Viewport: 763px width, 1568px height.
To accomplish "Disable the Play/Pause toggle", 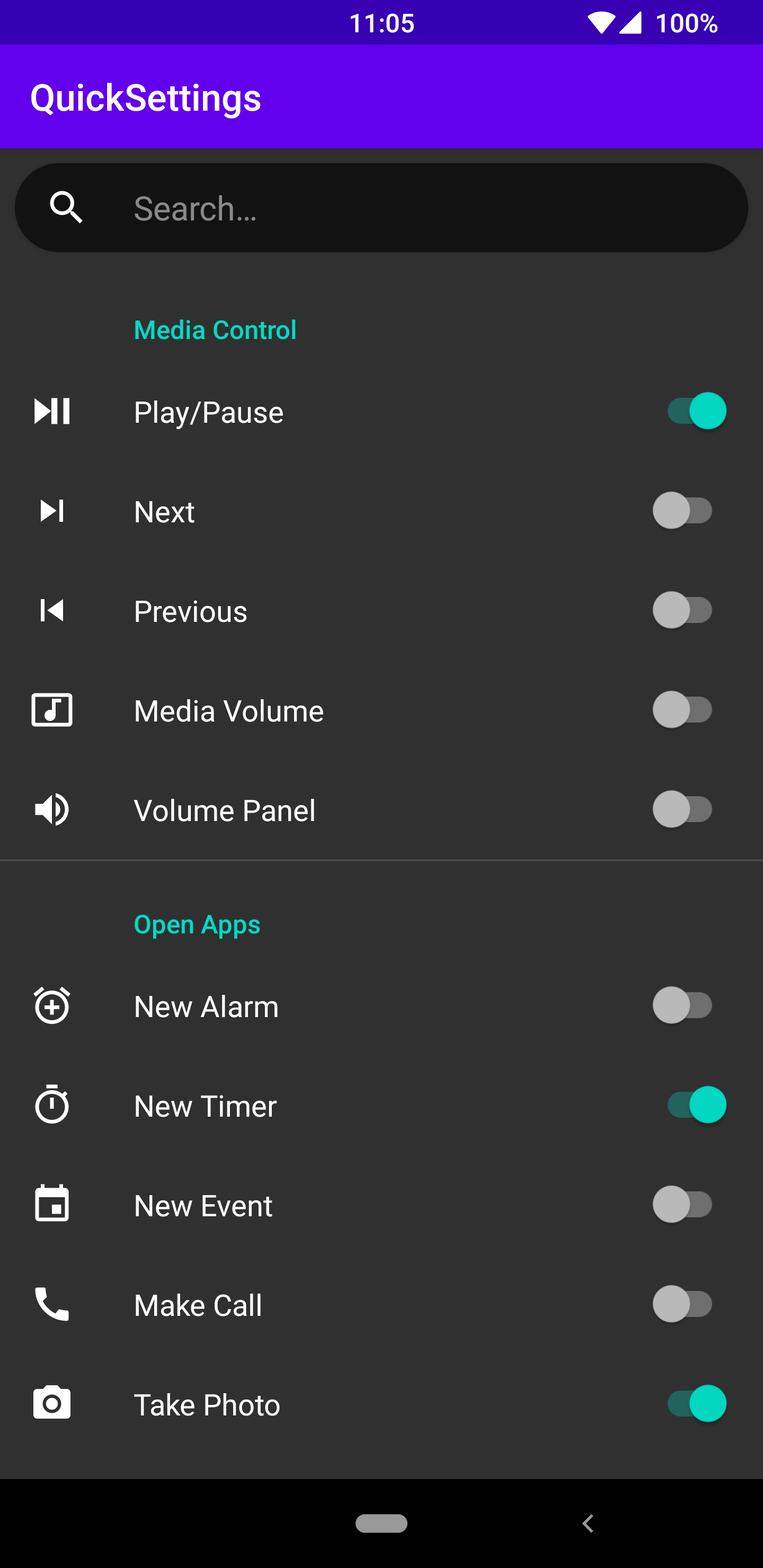I will click(695, 412).
